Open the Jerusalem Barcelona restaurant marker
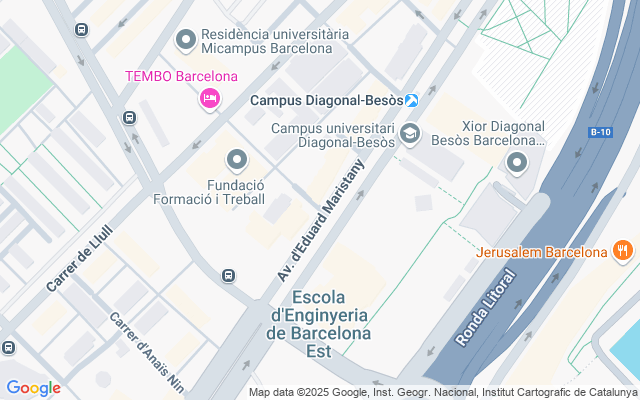640x400 pixels. (621, 251)
